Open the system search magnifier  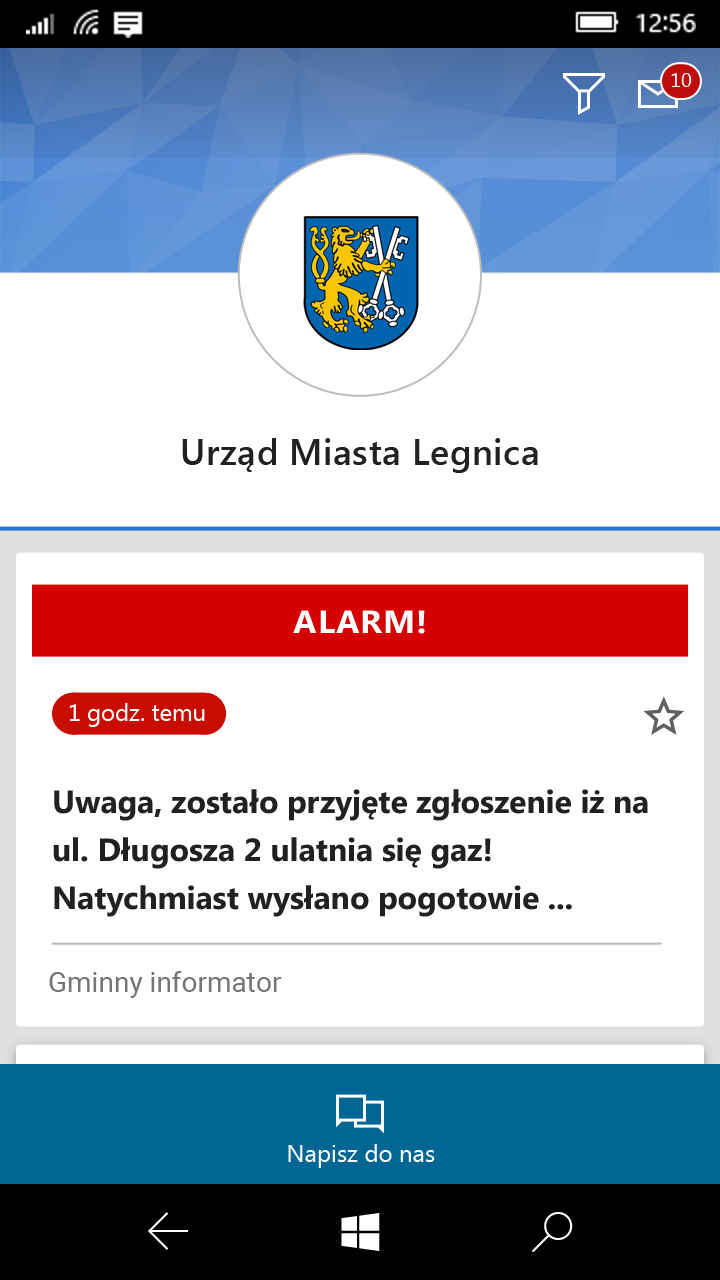552,1231
